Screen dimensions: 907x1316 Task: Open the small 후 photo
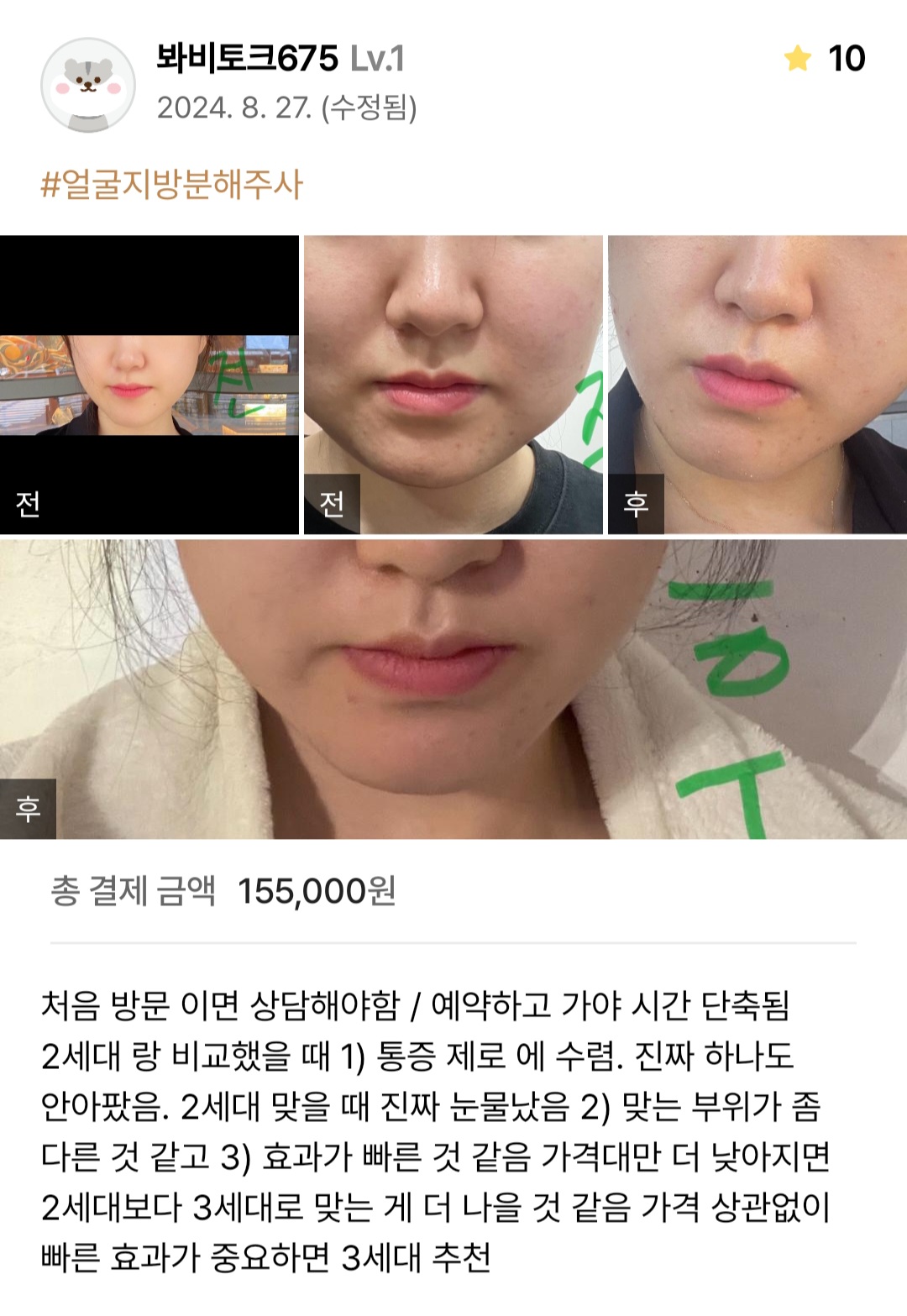tap(757, 384)
